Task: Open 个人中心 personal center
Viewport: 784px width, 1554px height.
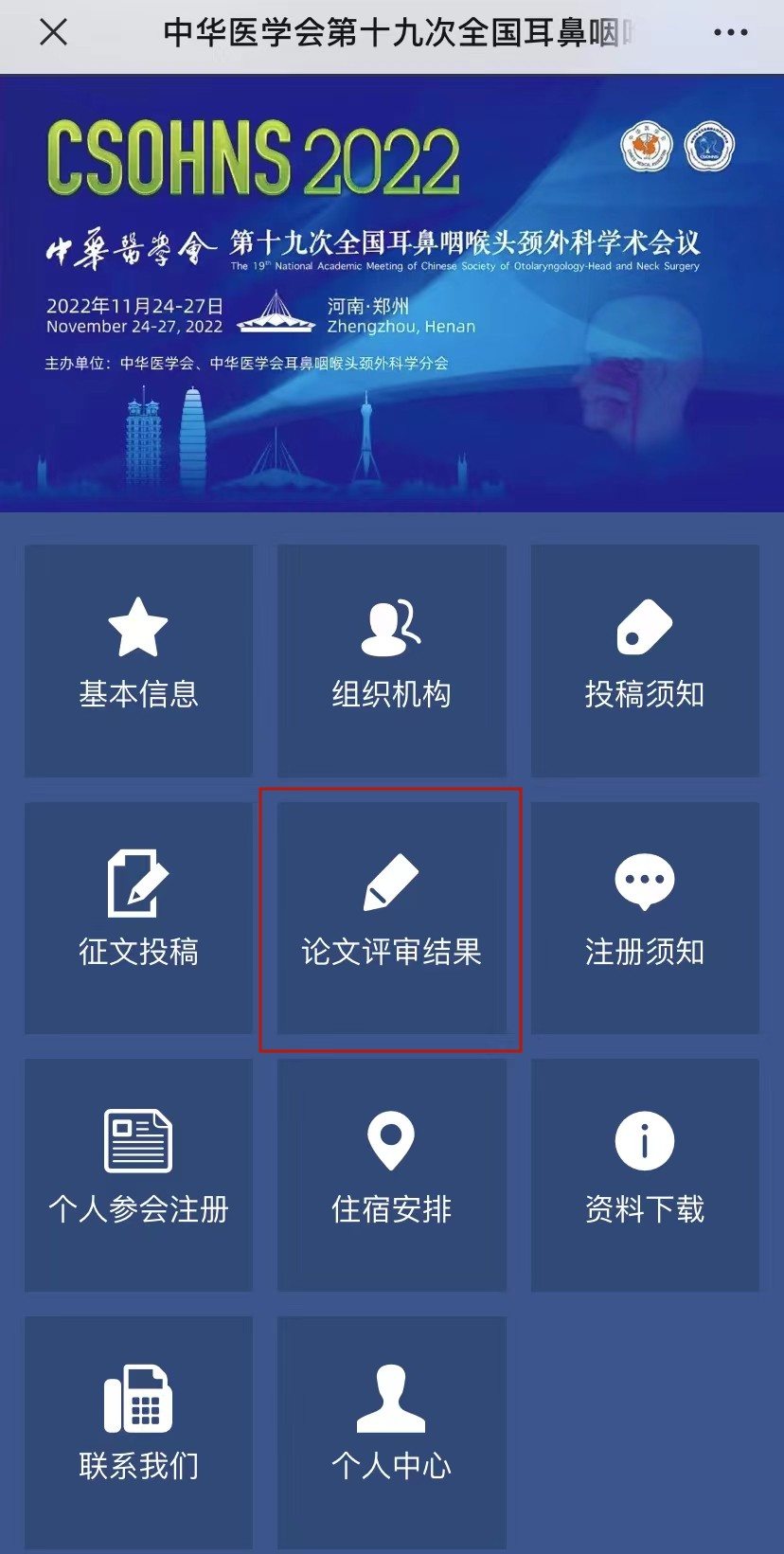Action: pyautogui.click(x=391, y=1432)
